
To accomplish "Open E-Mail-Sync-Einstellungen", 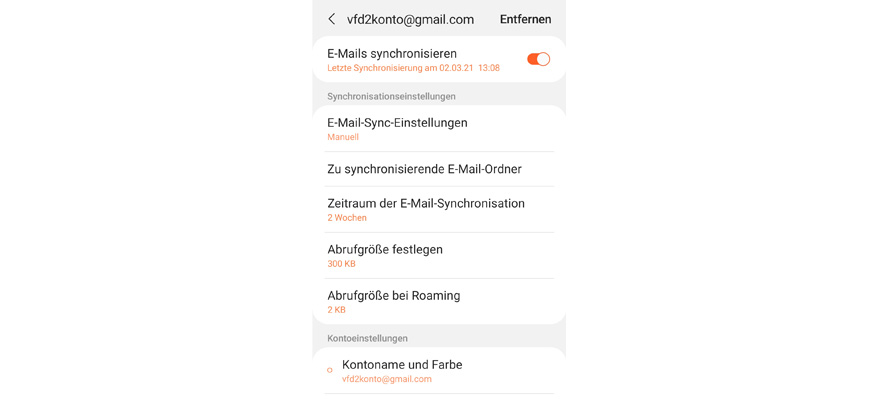I will point(439,129).
